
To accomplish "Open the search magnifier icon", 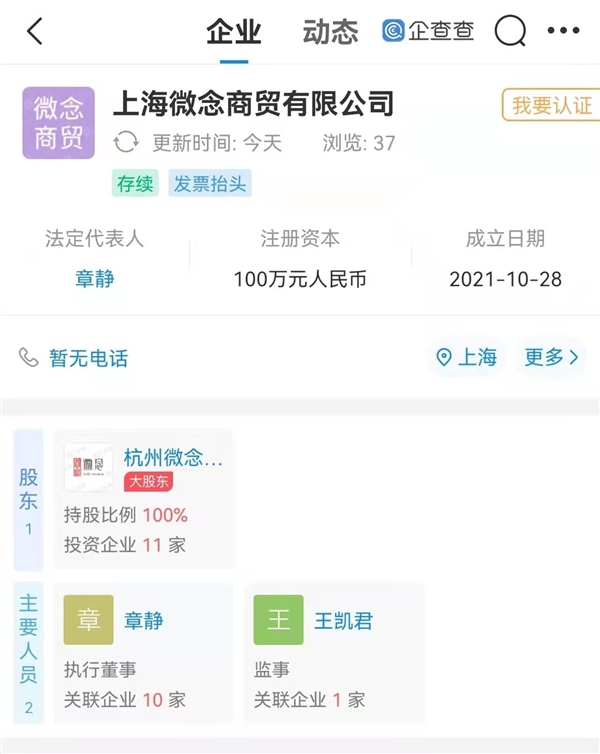I will 510,32.
